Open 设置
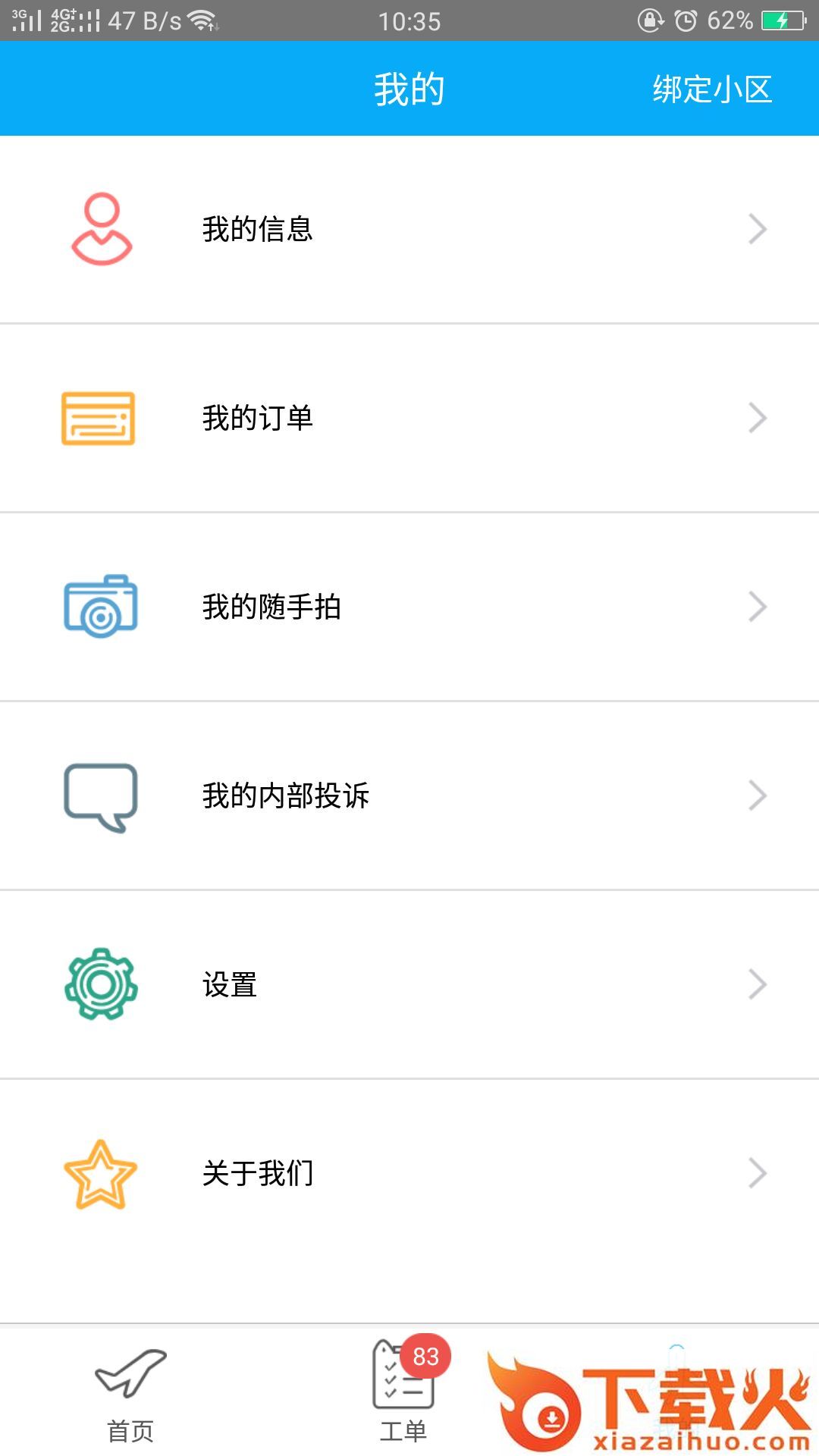The width and height of the screenshot is (819, 1456). click(x=409, y=984)
